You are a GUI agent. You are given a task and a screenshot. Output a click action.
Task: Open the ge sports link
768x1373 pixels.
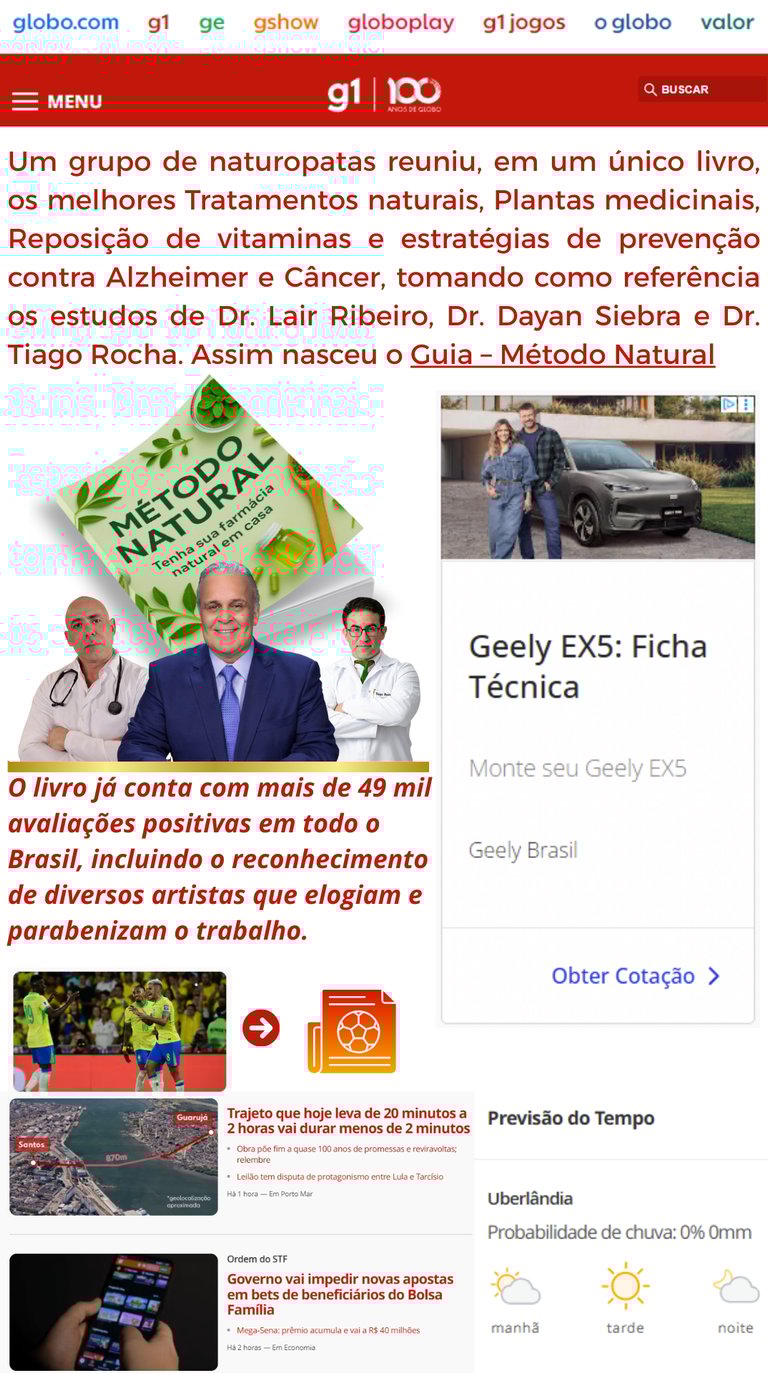click(x=211, y=22)
